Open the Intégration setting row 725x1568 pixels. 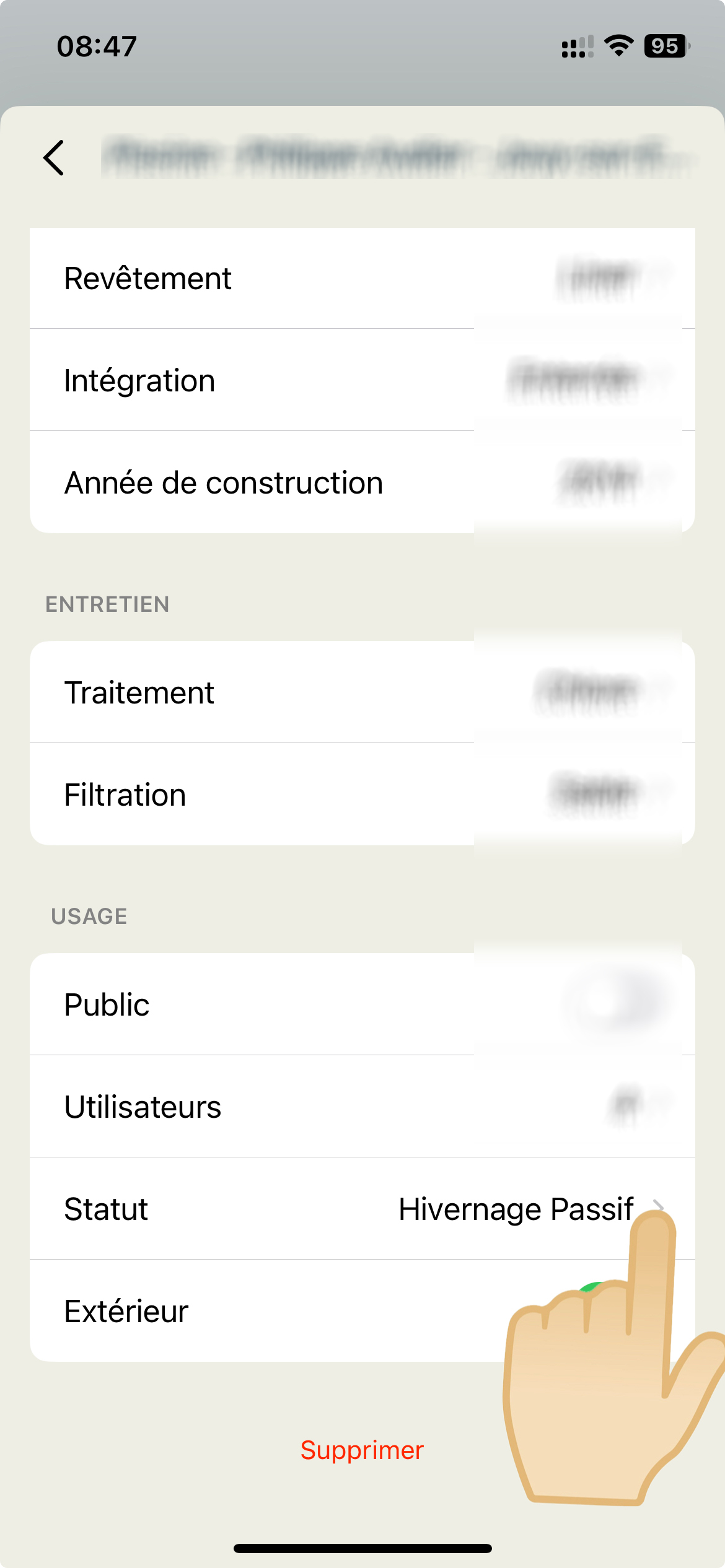click(x=362, y=380)
